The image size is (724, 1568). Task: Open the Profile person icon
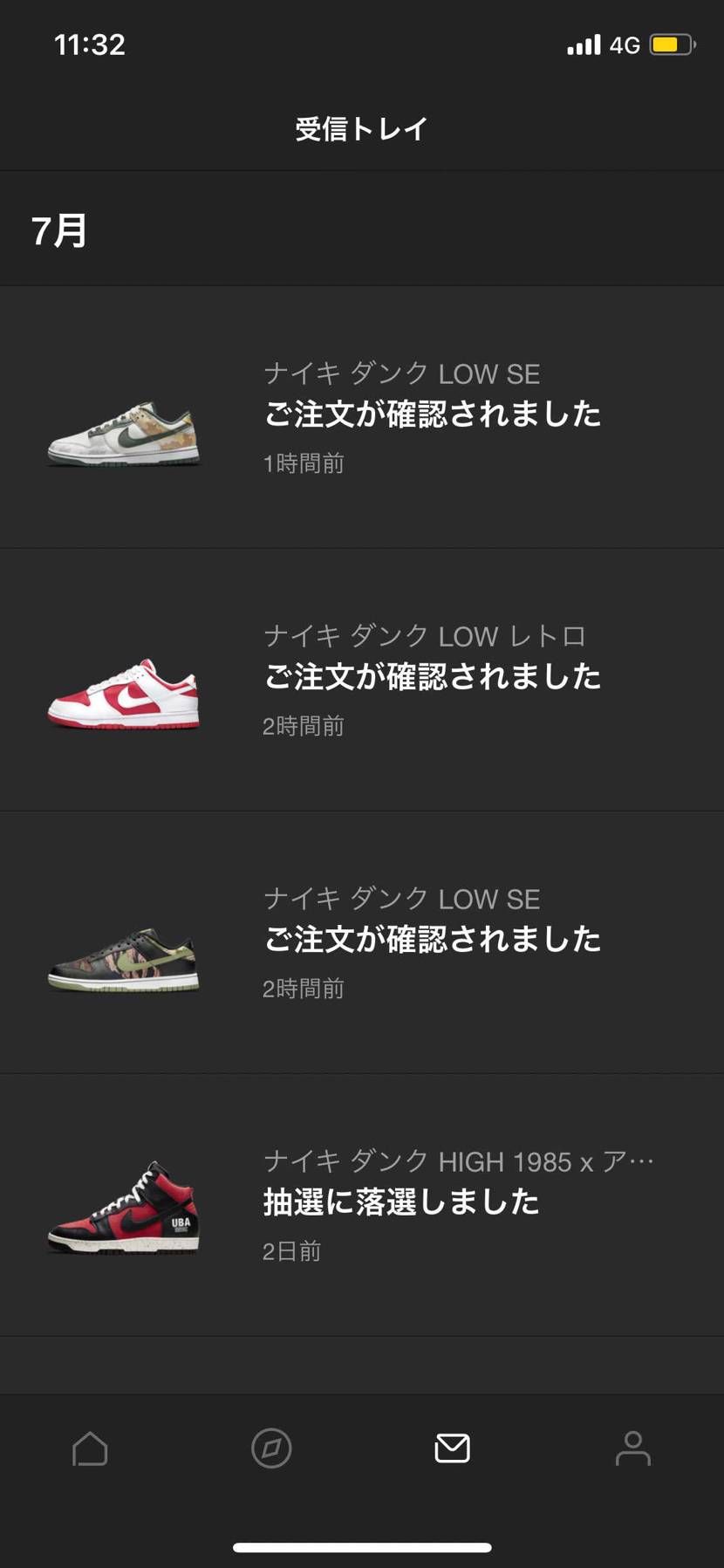coord(632,1449)
